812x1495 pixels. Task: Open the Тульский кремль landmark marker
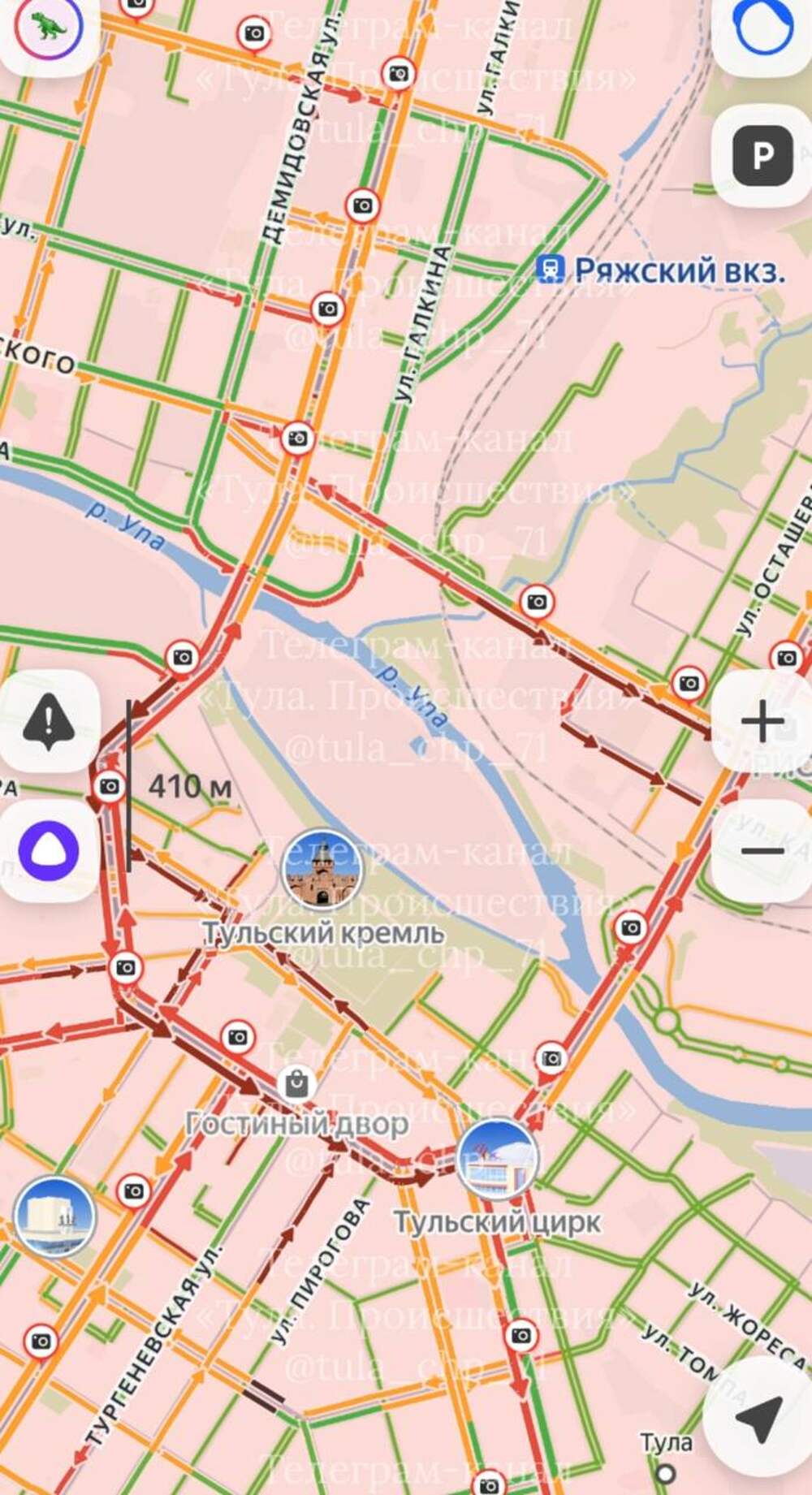pyautogui.click(x=322, y=868)
